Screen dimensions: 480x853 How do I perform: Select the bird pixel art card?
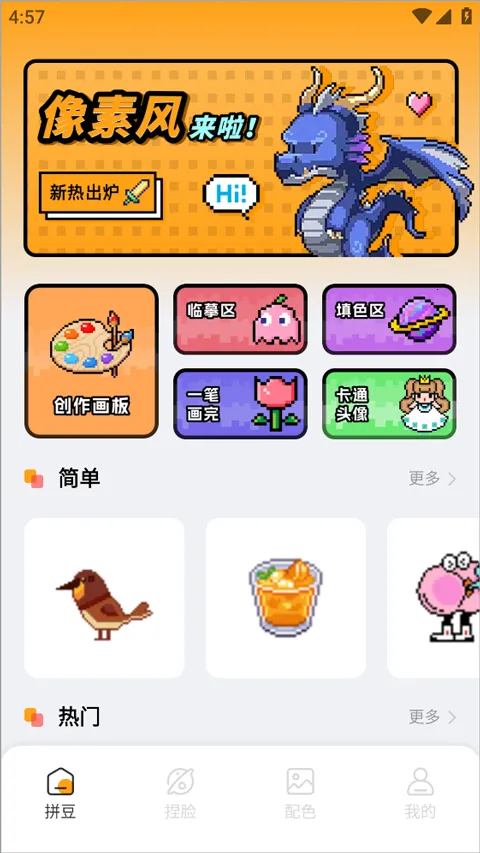[x=104, y=598]
